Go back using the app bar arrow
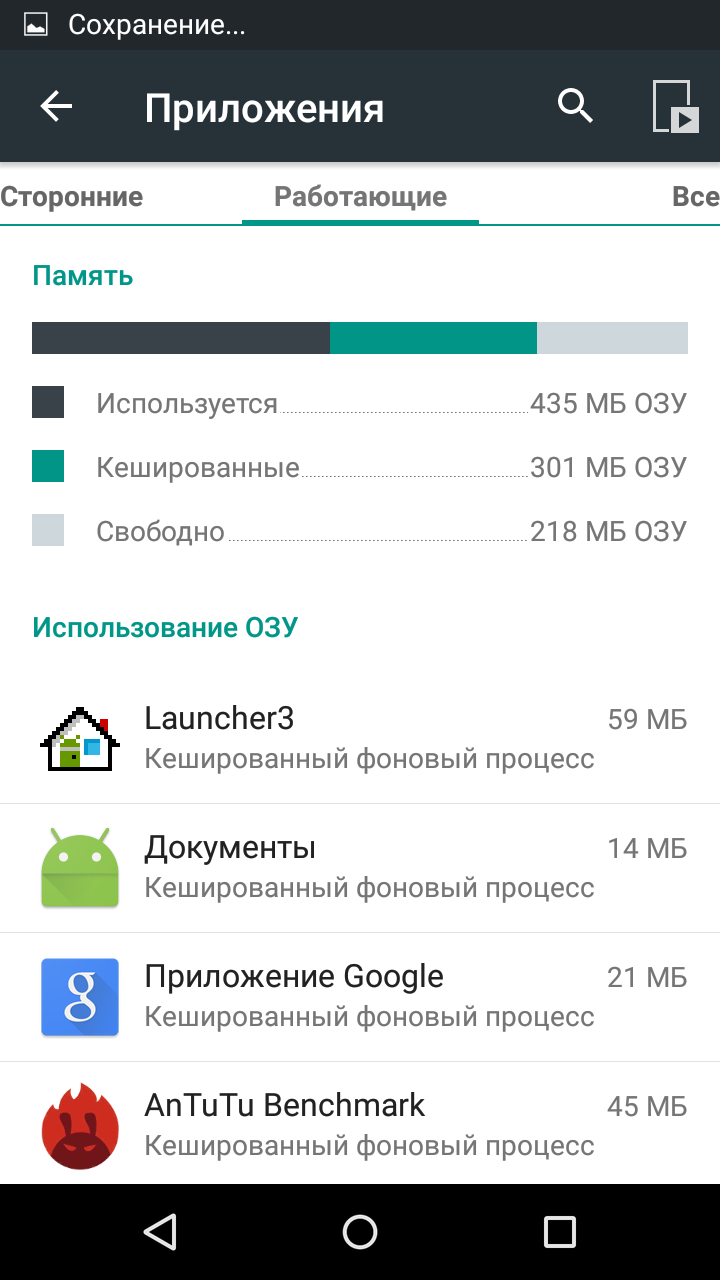The height and width of the screenshot is (1280, 720). coord(57,107)
